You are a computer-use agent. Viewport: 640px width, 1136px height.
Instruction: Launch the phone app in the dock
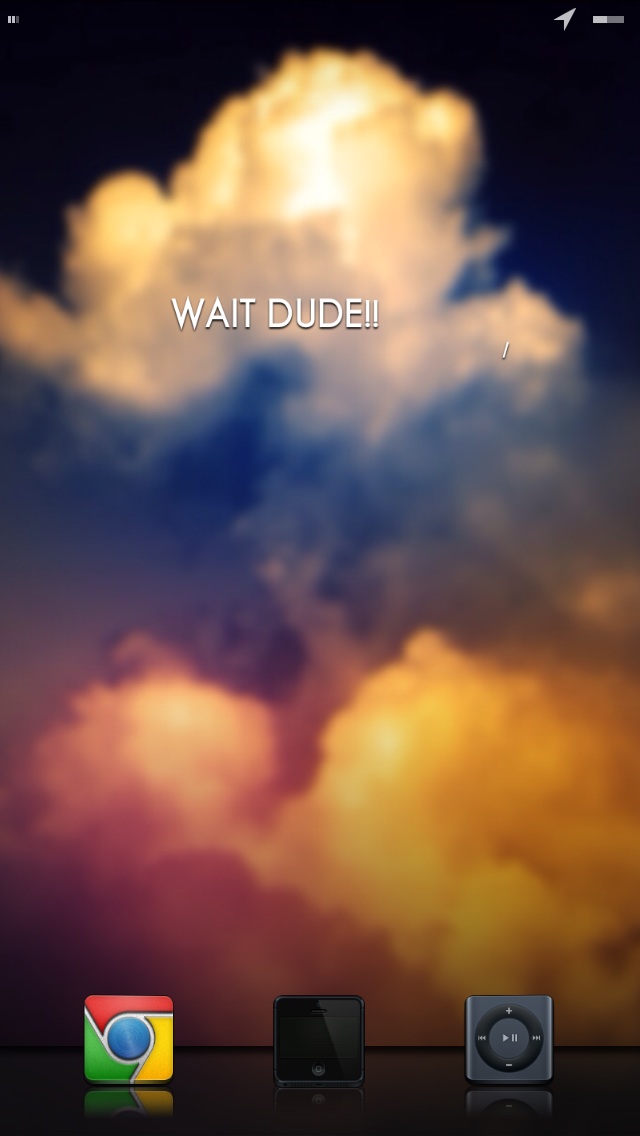tap(319, 1040)
